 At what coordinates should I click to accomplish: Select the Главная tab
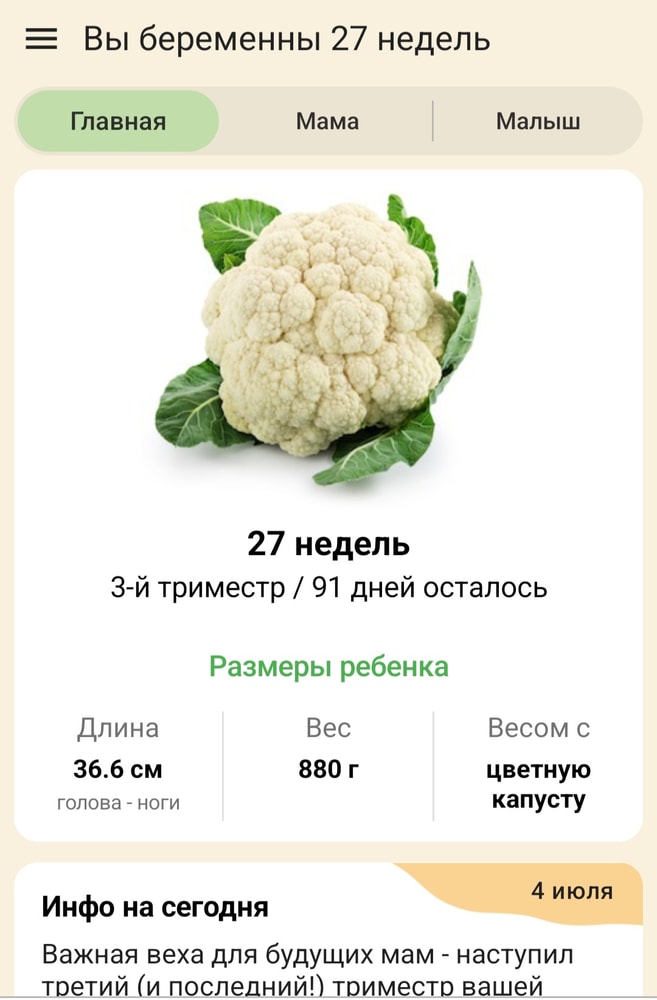coord(118,122)
